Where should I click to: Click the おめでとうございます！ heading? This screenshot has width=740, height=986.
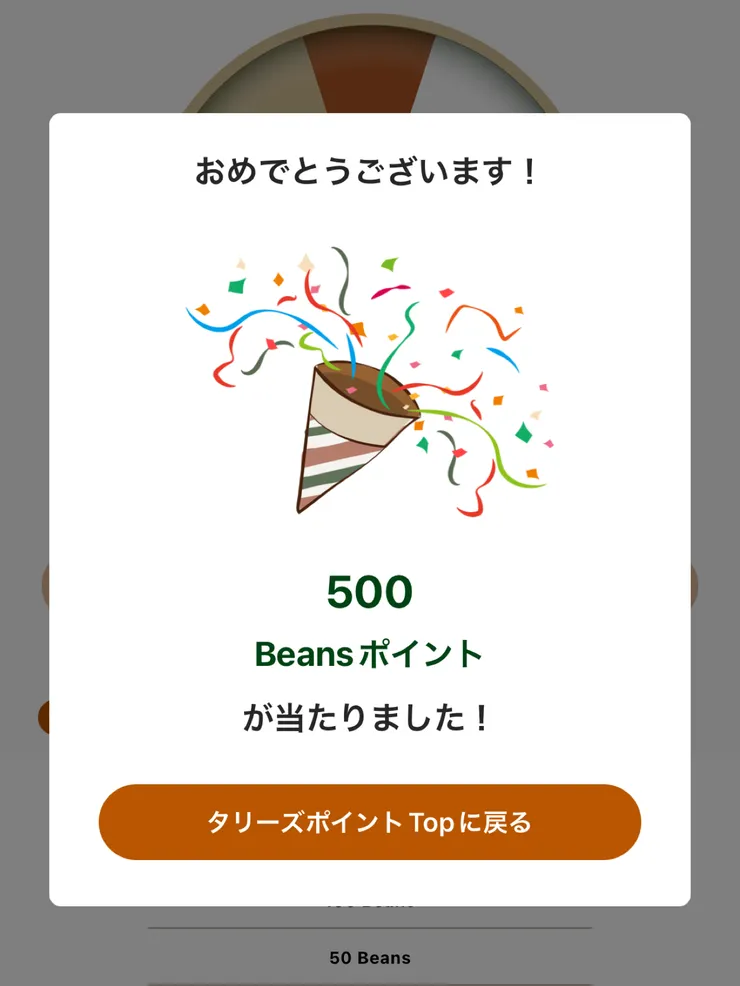pos(368,170)
